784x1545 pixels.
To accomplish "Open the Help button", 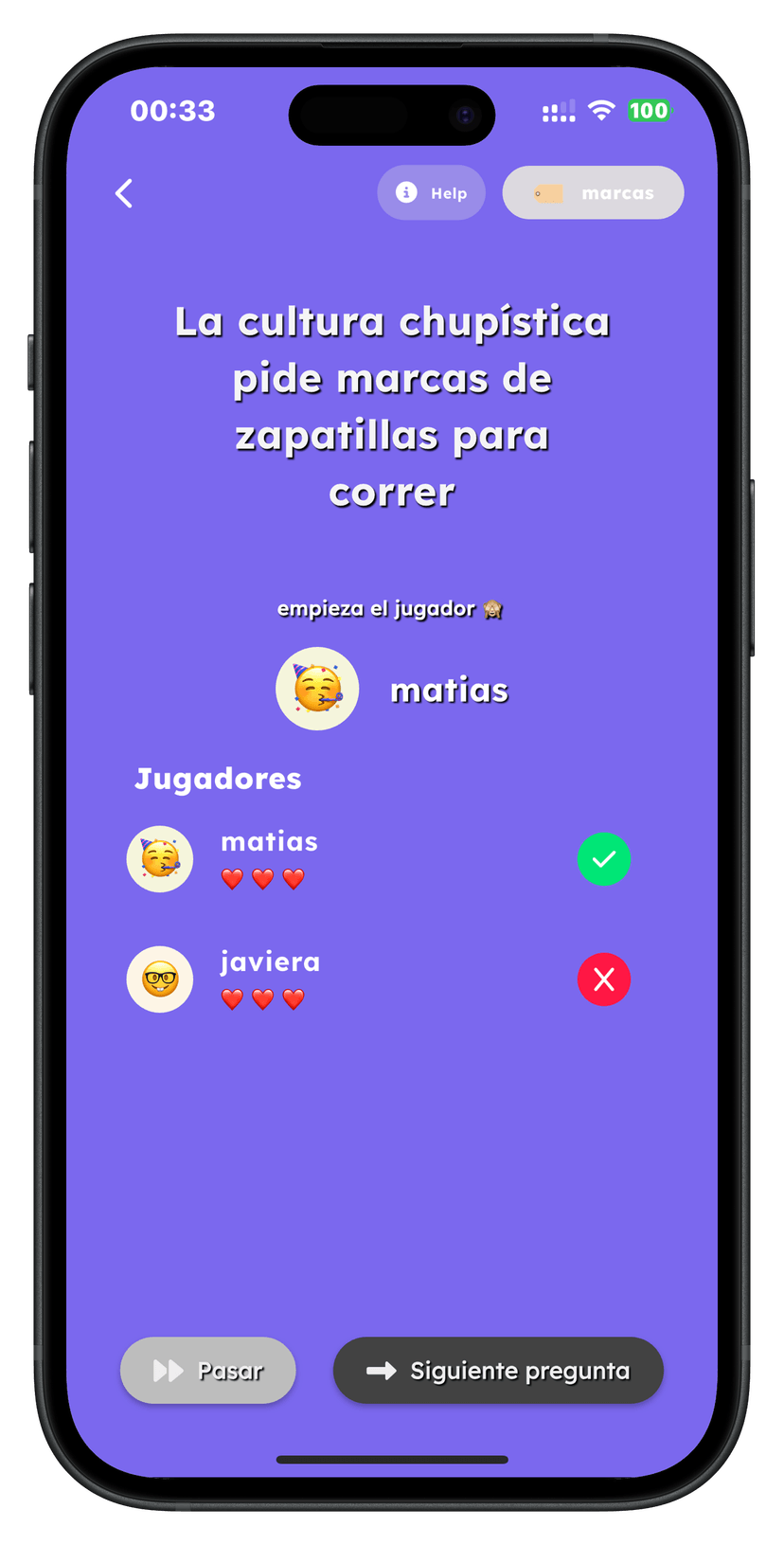I will (431, 193).
